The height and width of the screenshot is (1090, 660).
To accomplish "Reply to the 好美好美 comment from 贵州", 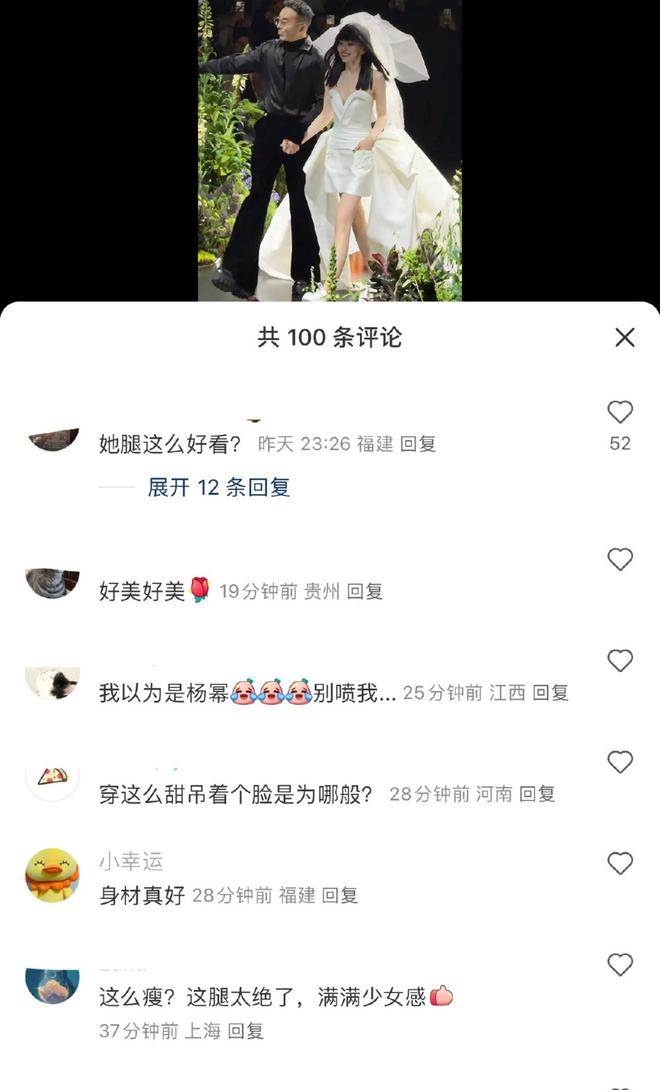I will [364, 592].
